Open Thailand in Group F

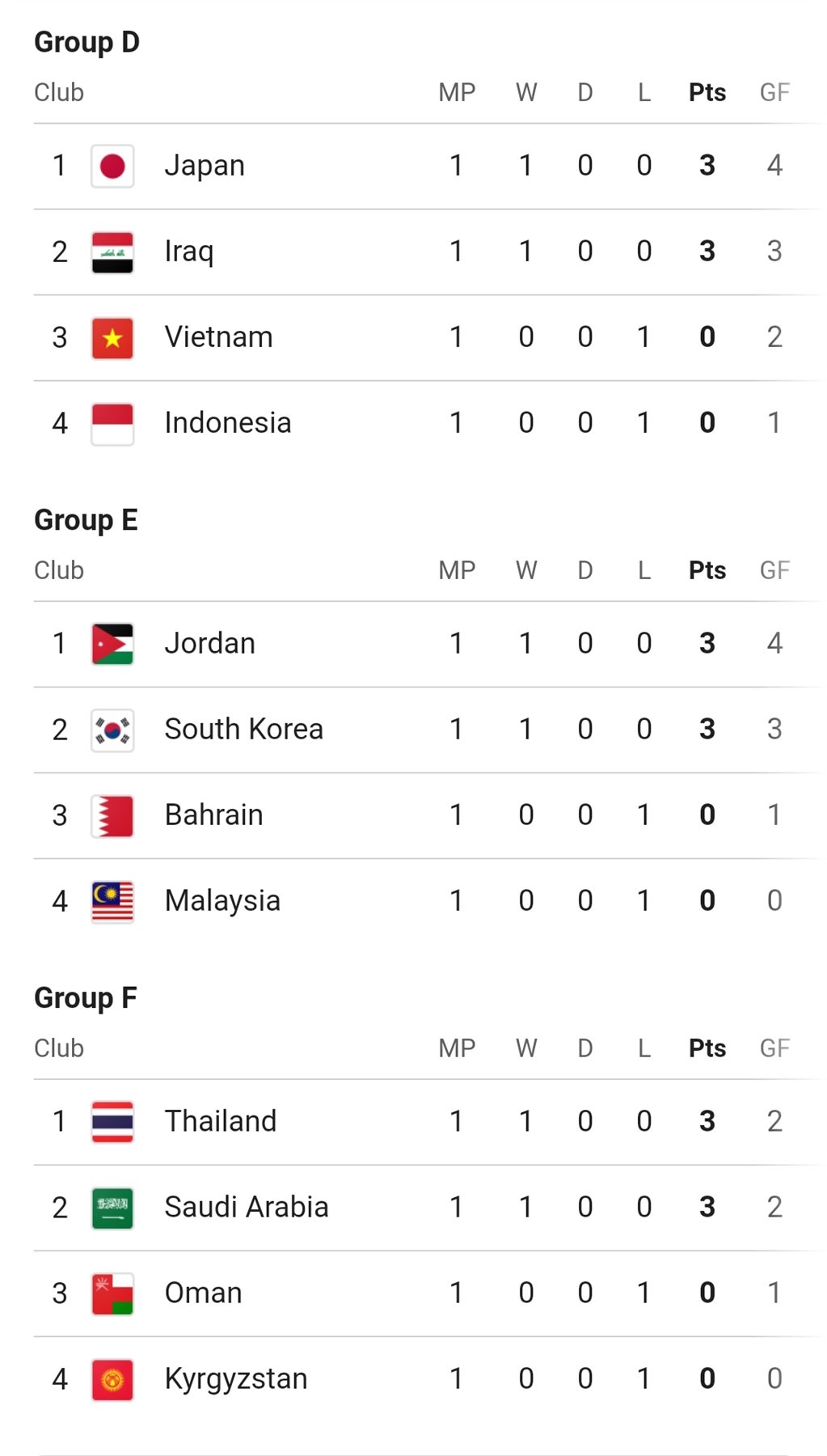click(220, 1122)
